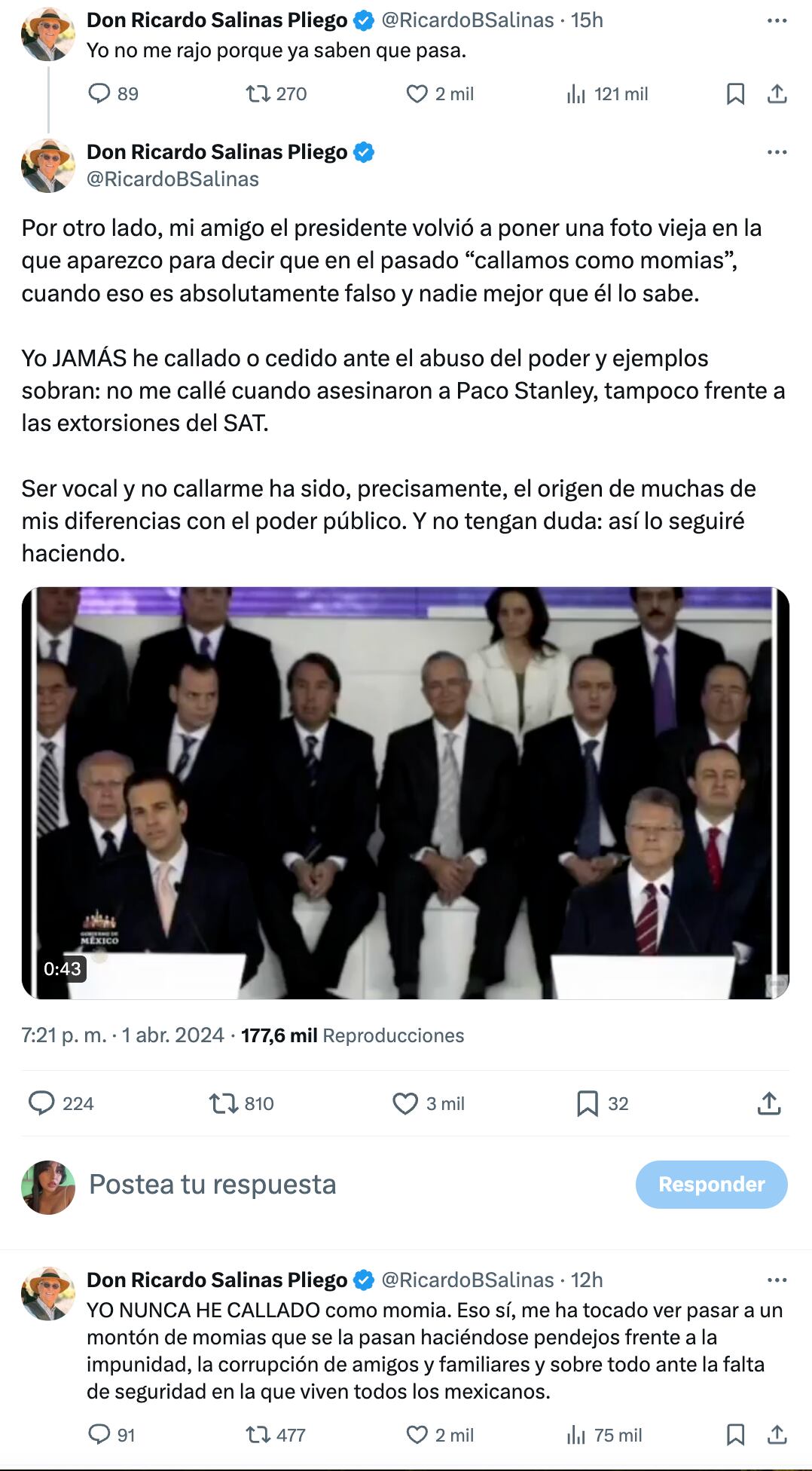Viewport: 812px width, 1471px height.
Task: Tap the Responder button
Action: coord(711,1184)
